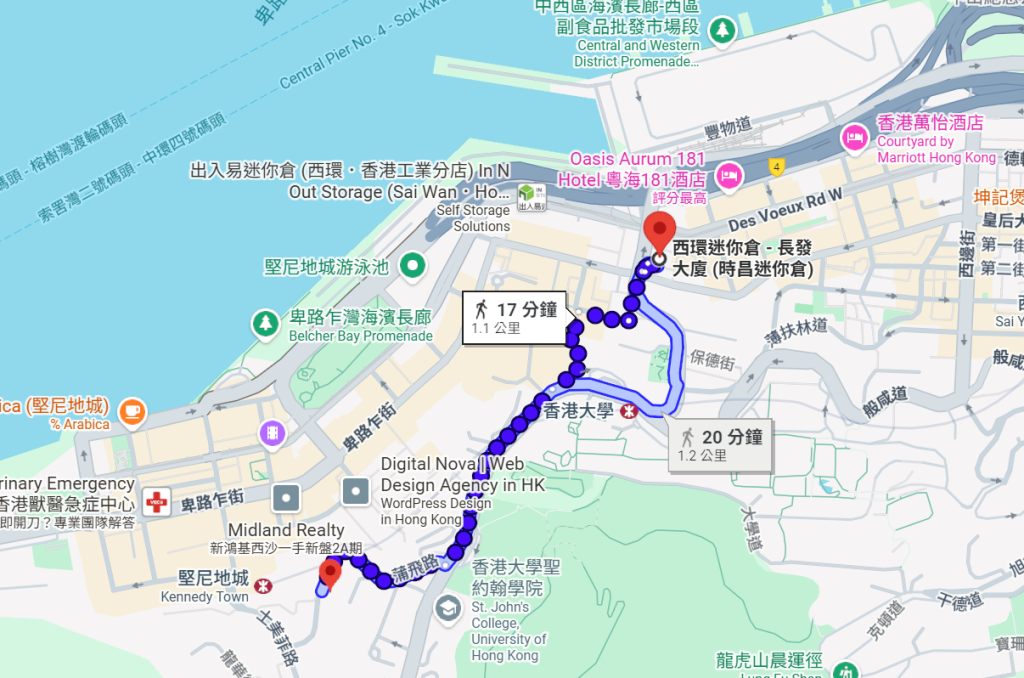View Central and Western District Promenade park pin
Screen dimensions: 1024x678
point(722,32)
